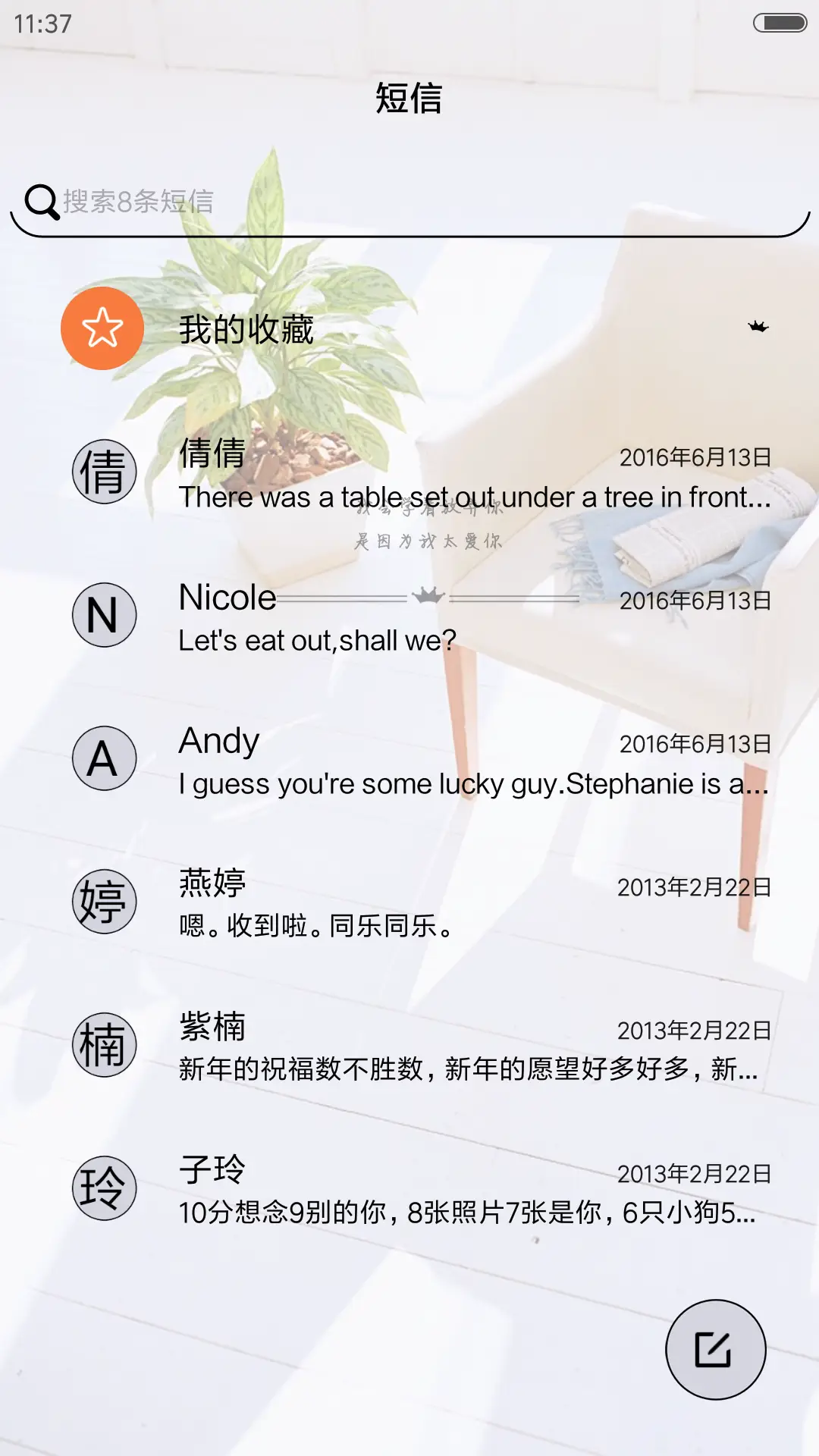
Task: Tap Andy's circular A avatar
Action: [104, 758]
